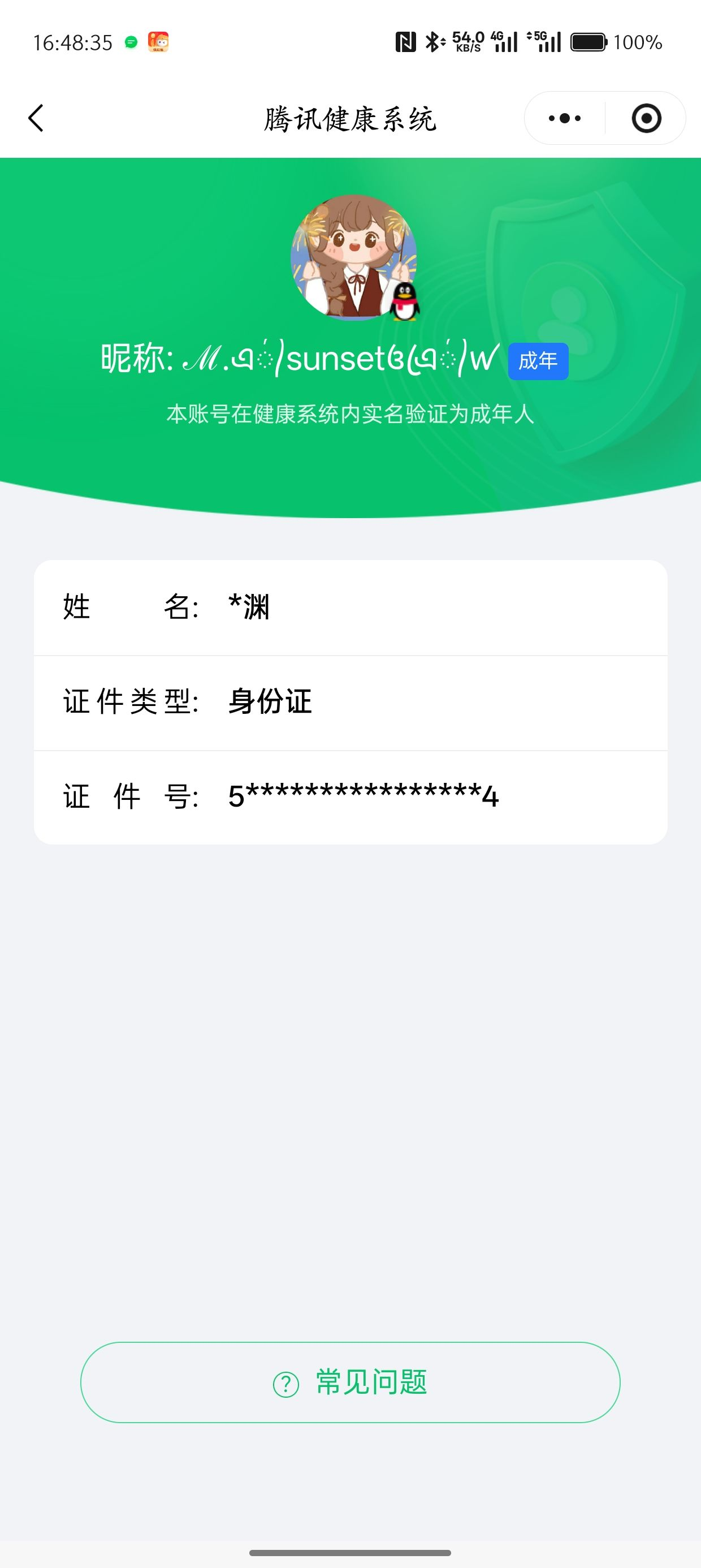Click the Bluetooth status icon

point(433,41)
